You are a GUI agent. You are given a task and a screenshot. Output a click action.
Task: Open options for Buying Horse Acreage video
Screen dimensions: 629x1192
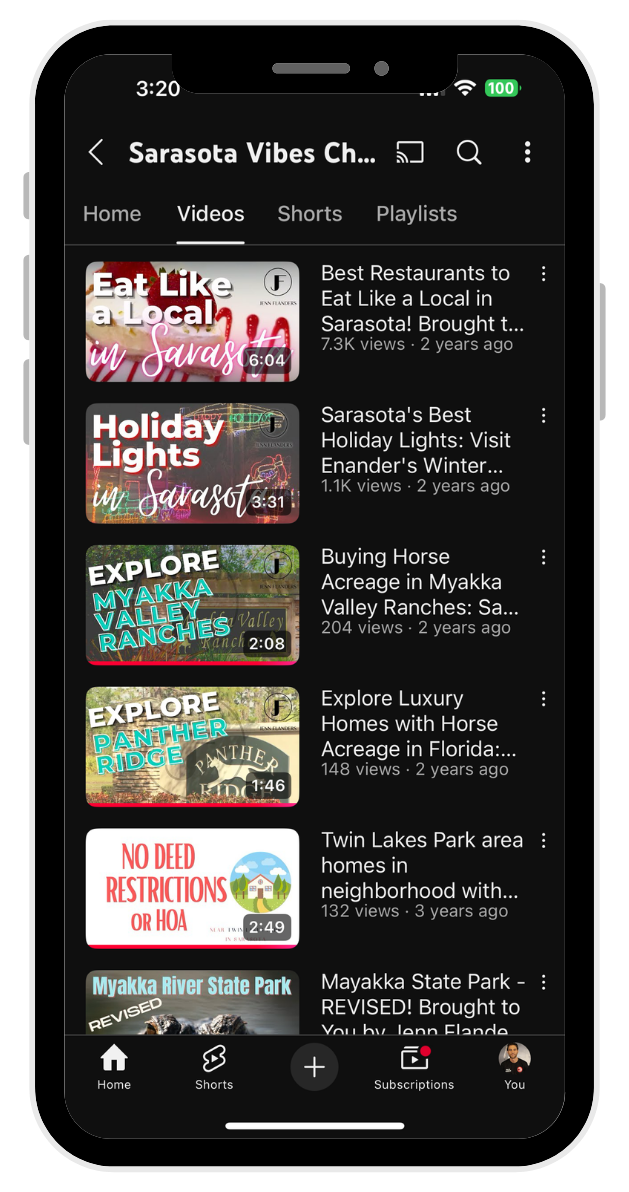pyautogui.click(x=544, y=557)
